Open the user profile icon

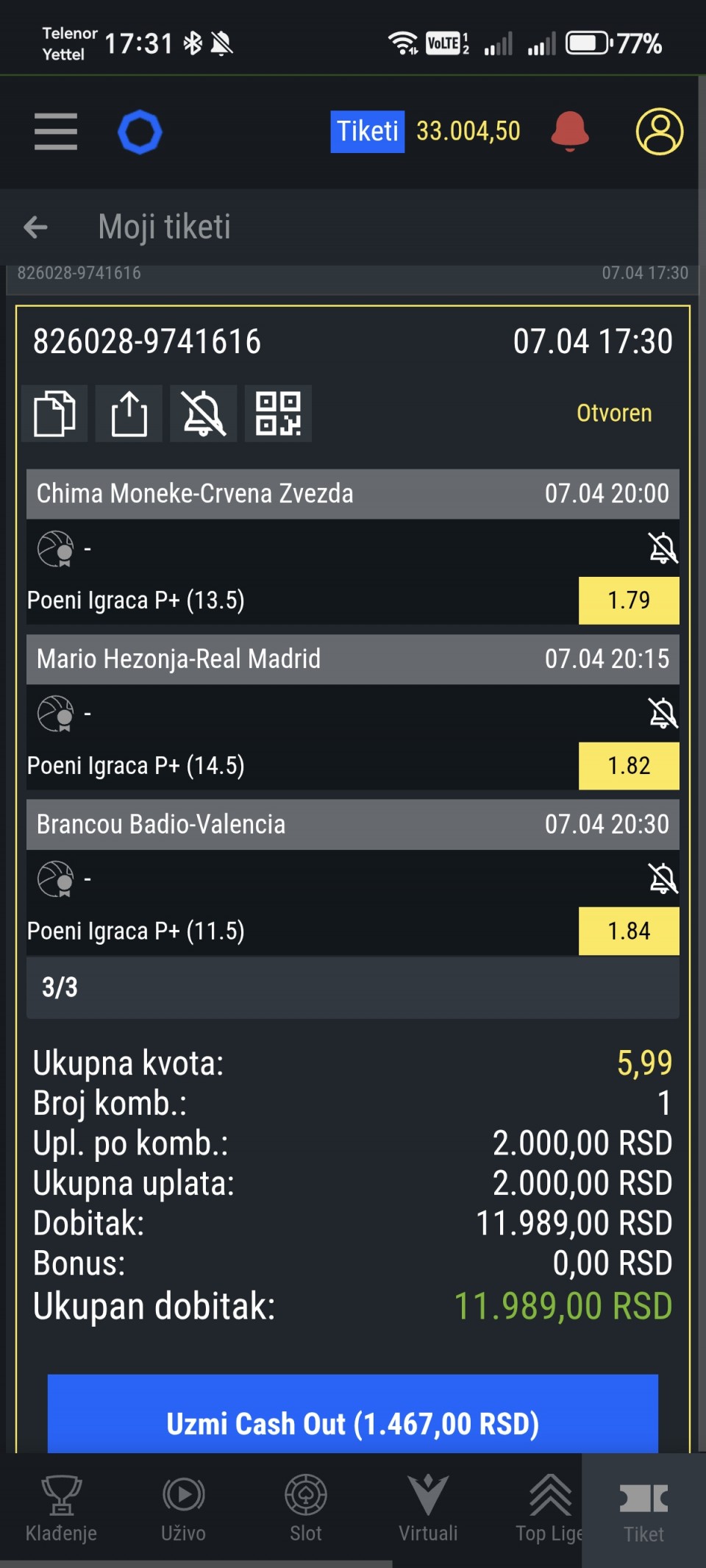(659, 132)
